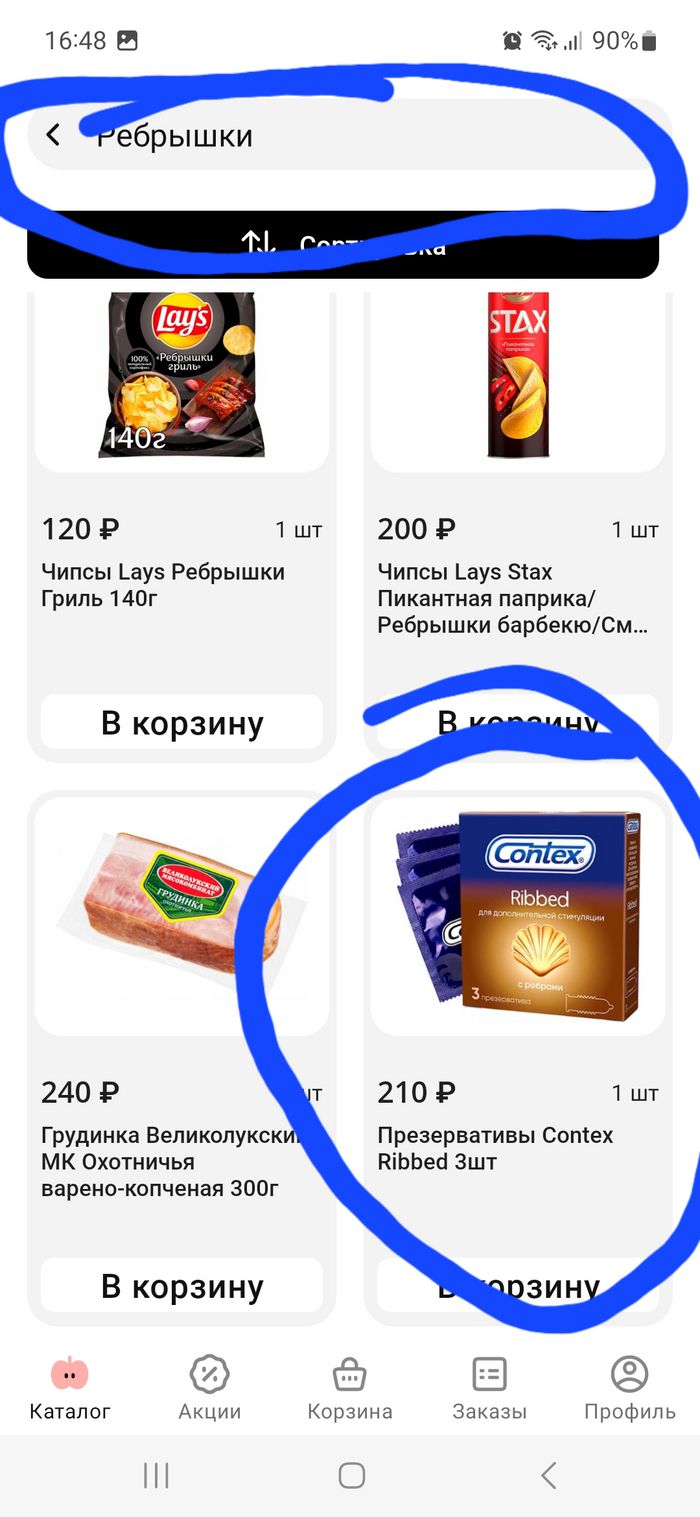Image resolution: width=700 pixels, height=1517 pixels.
Task: Open the Сортировка sorting button
Action: pos(342,245)
